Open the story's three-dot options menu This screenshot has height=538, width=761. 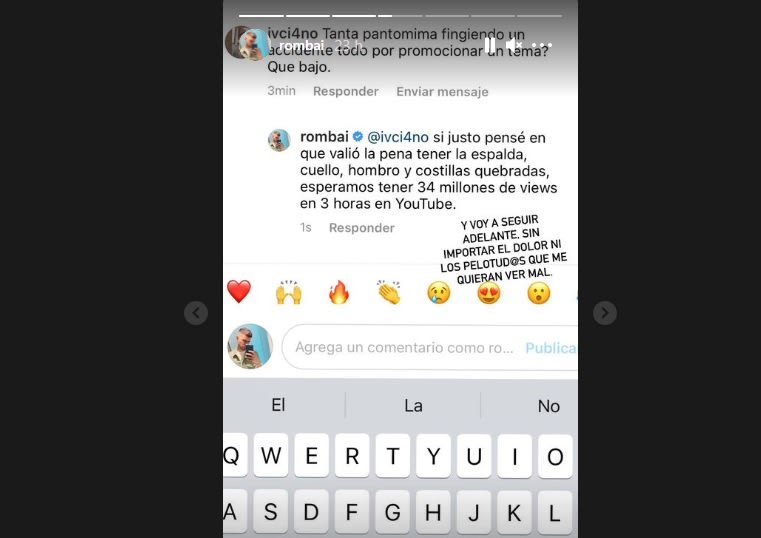click(x=541, y=45)
